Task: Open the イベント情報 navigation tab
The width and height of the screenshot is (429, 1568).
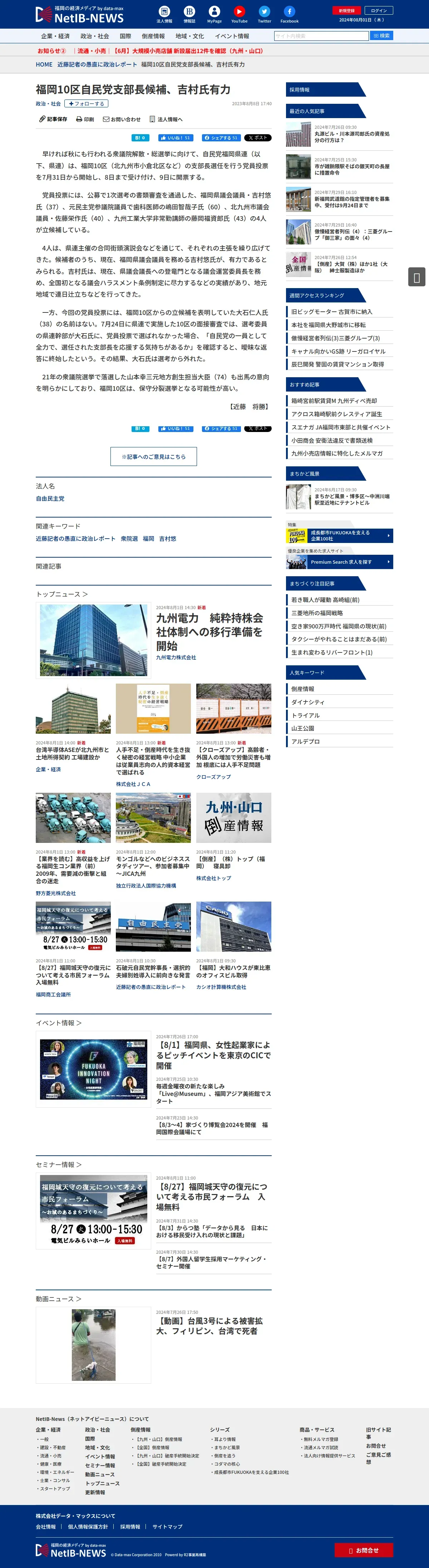Action: [x=232, y=36]
